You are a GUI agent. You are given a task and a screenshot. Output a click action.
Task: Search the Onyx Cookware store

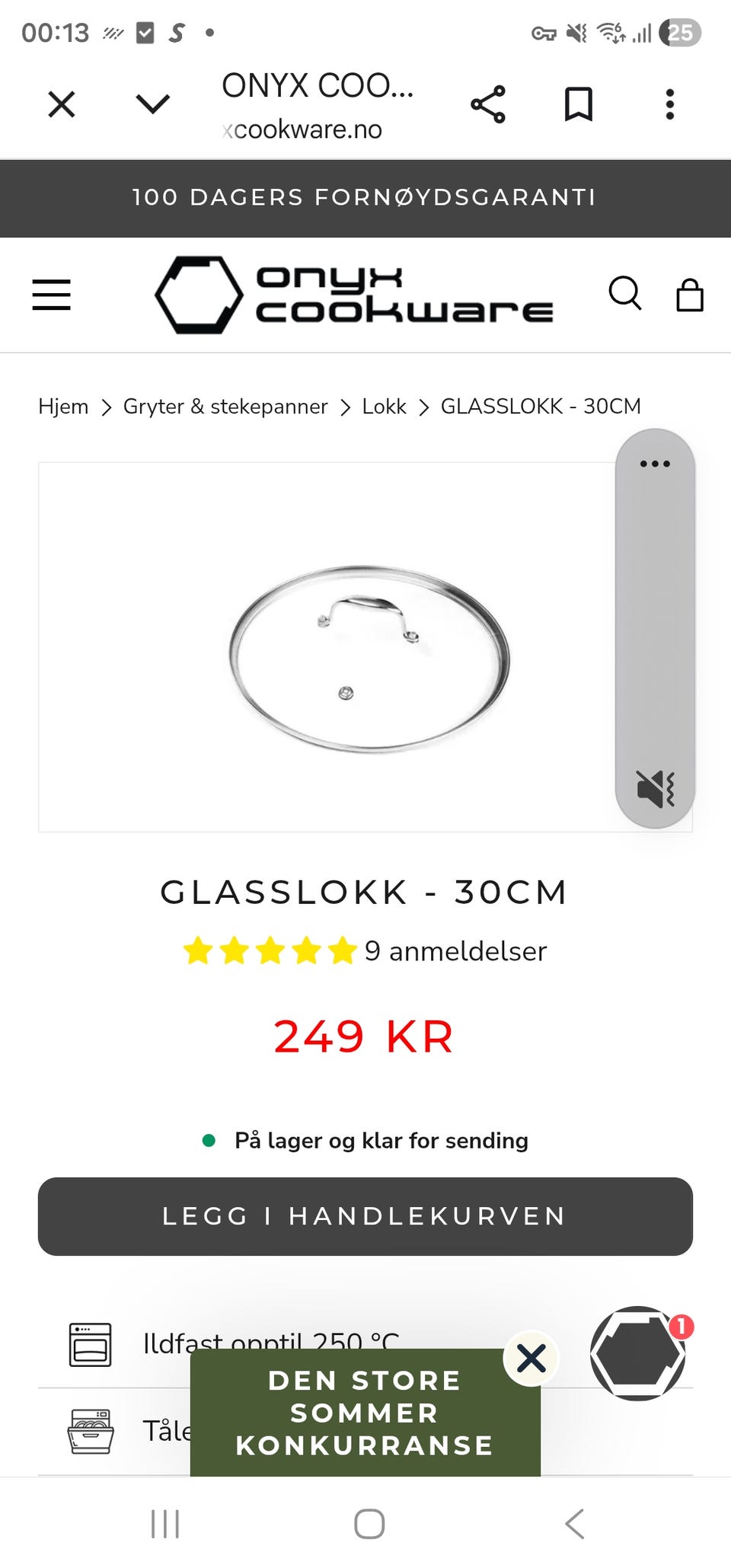[x=625, y=293]
